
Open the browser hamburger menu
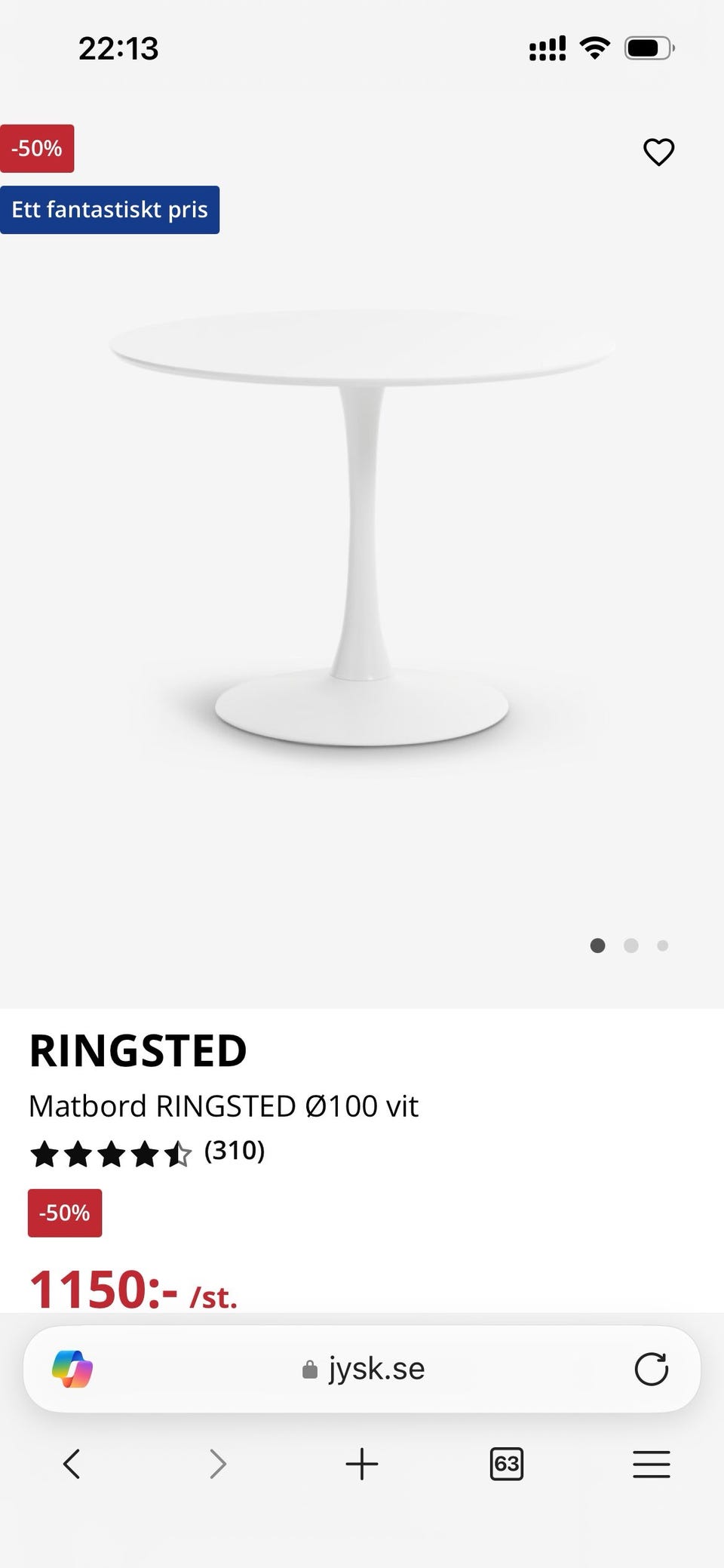tap(652, 1464)
